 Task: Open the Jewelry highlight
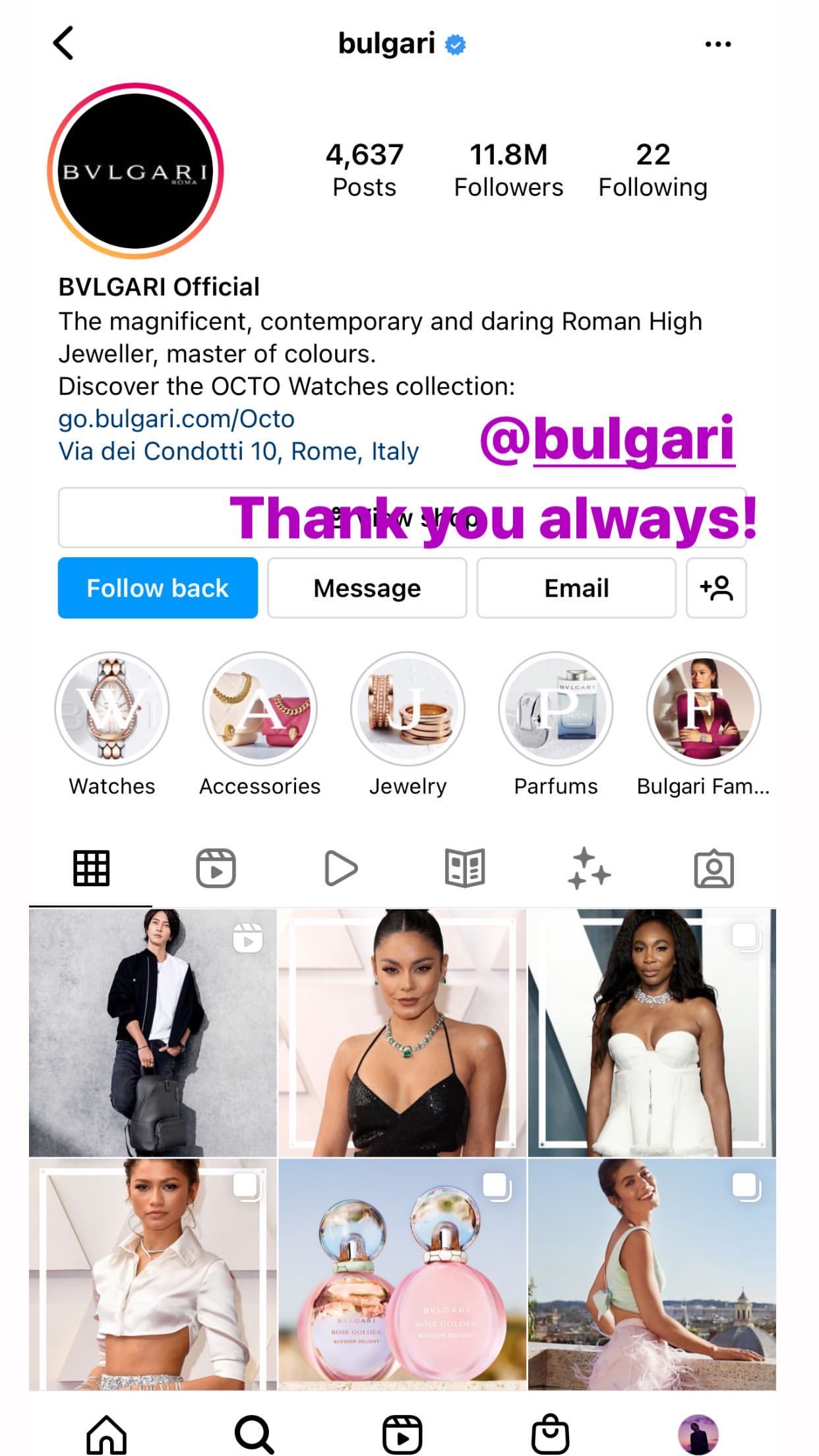[x=408, y=709]
